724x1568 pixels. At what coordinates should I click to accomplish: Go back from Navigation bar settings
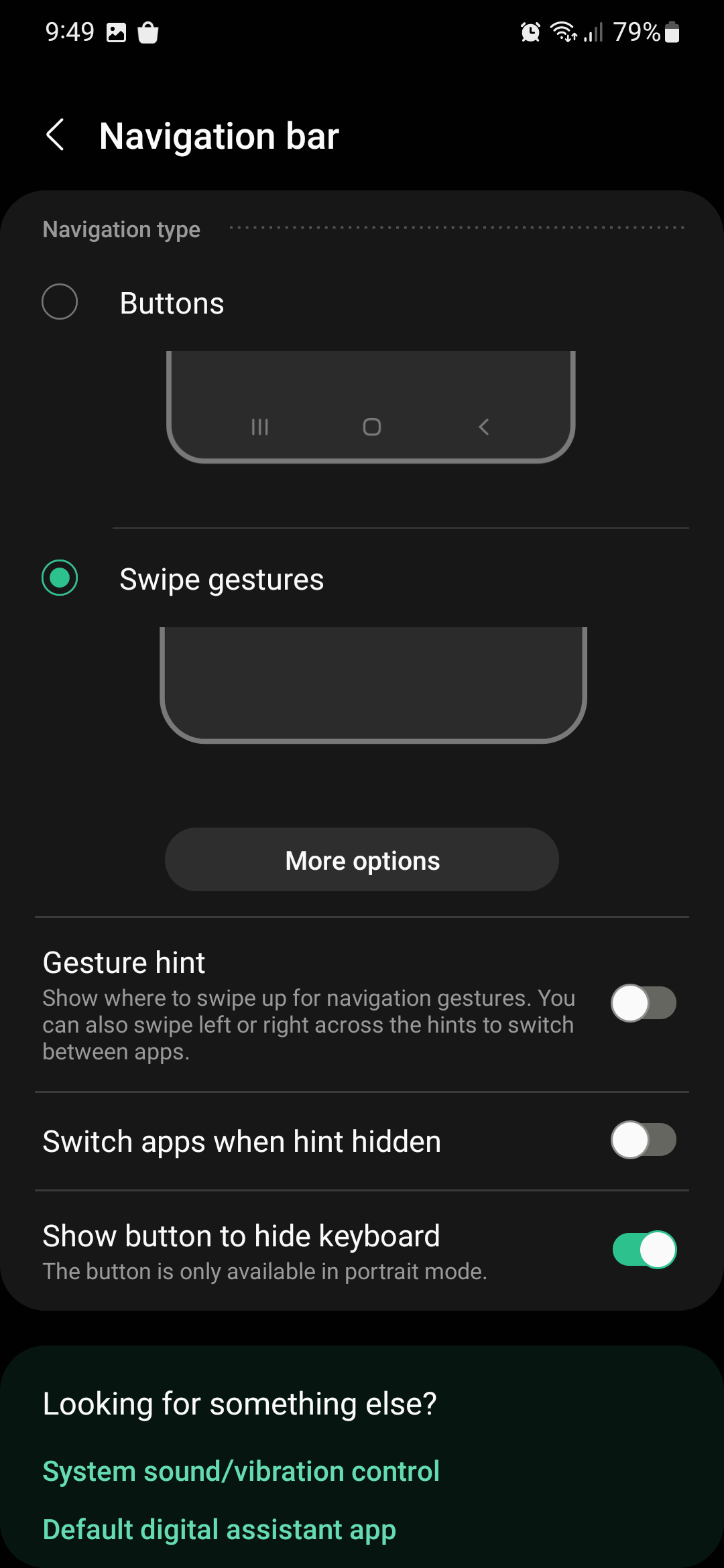(55, 135)
